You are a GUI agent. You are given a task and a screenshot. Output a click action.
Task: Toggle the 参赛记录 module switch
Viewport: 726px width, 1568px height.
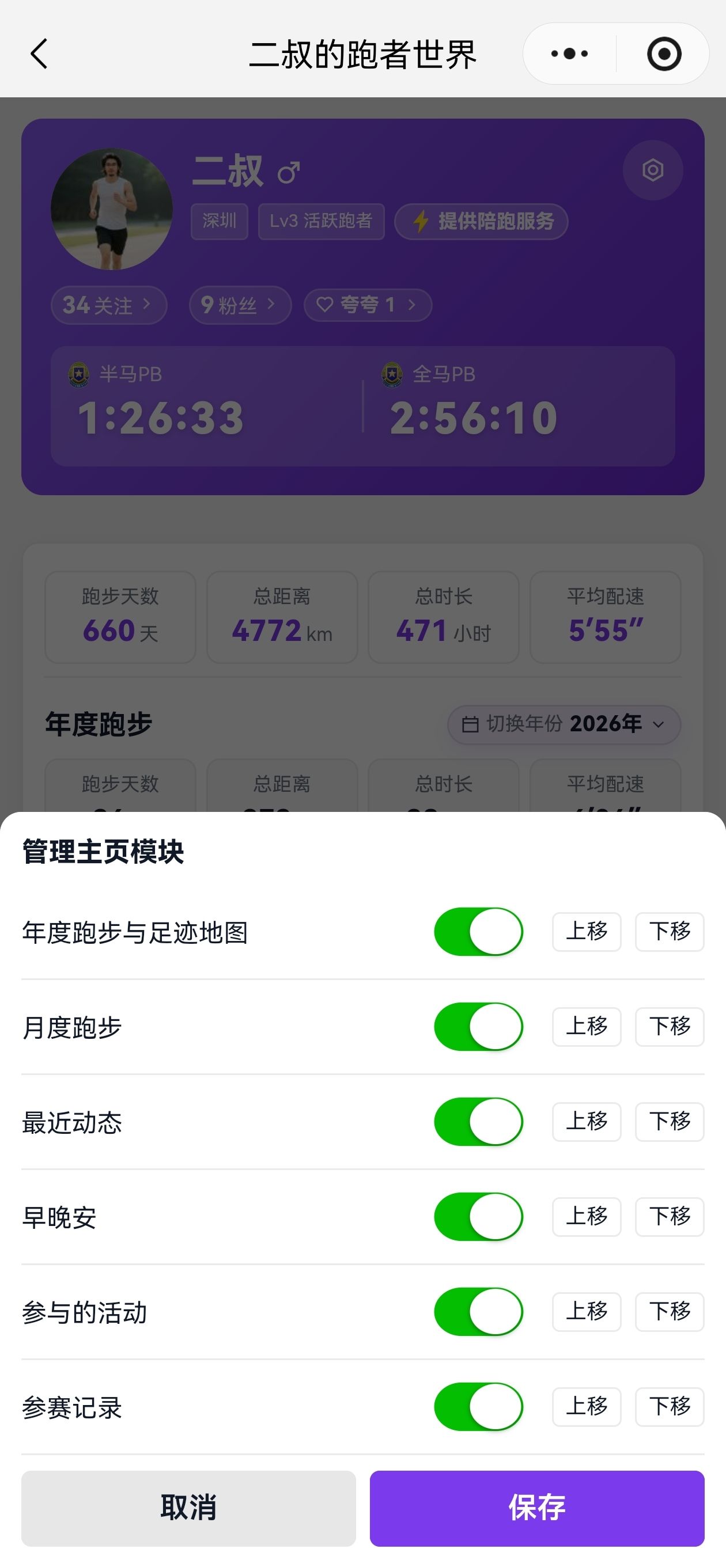(478, 1406)
